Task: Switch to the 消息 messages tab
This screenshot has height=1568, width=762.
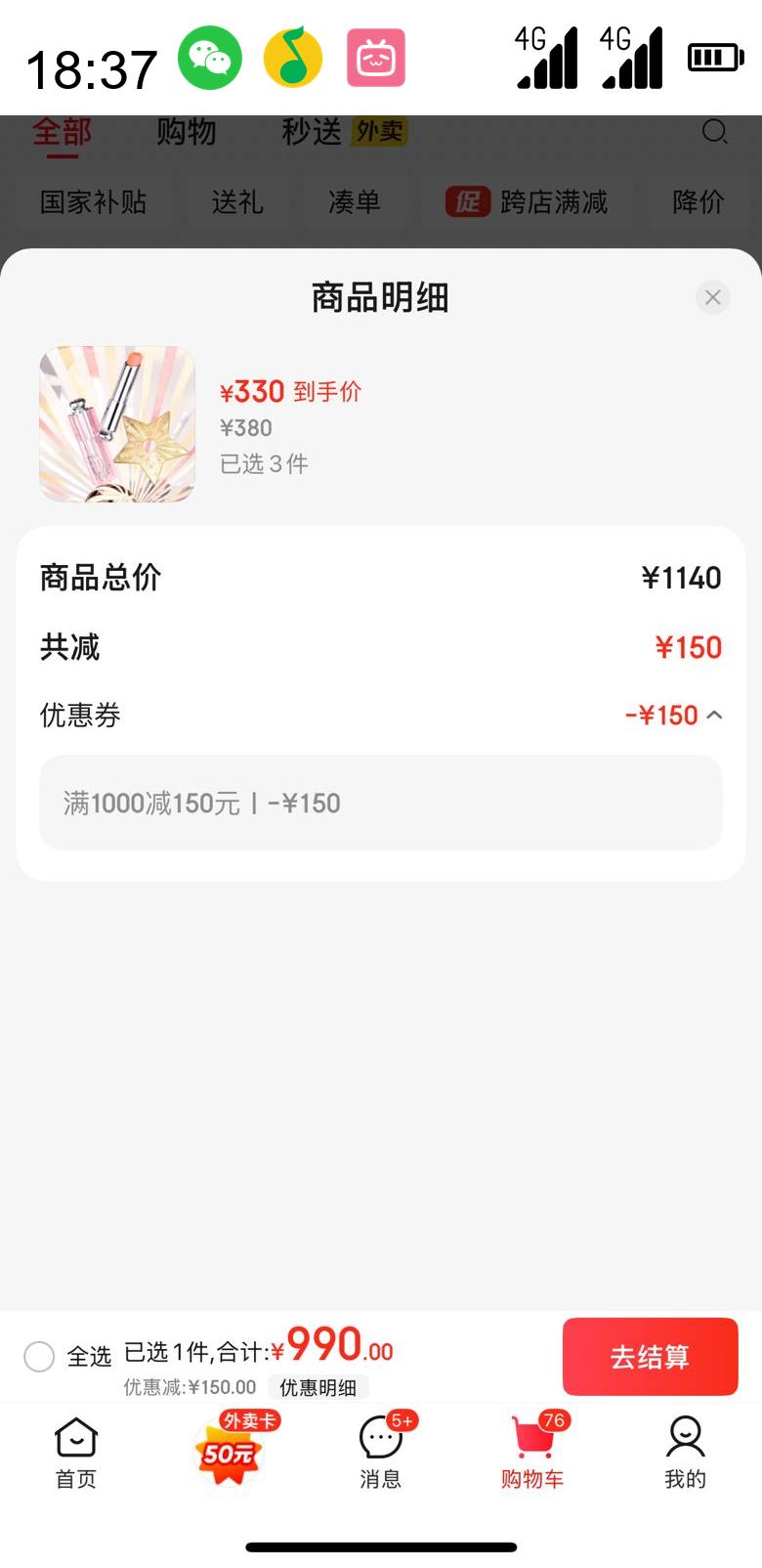Action: (381, 1453)
